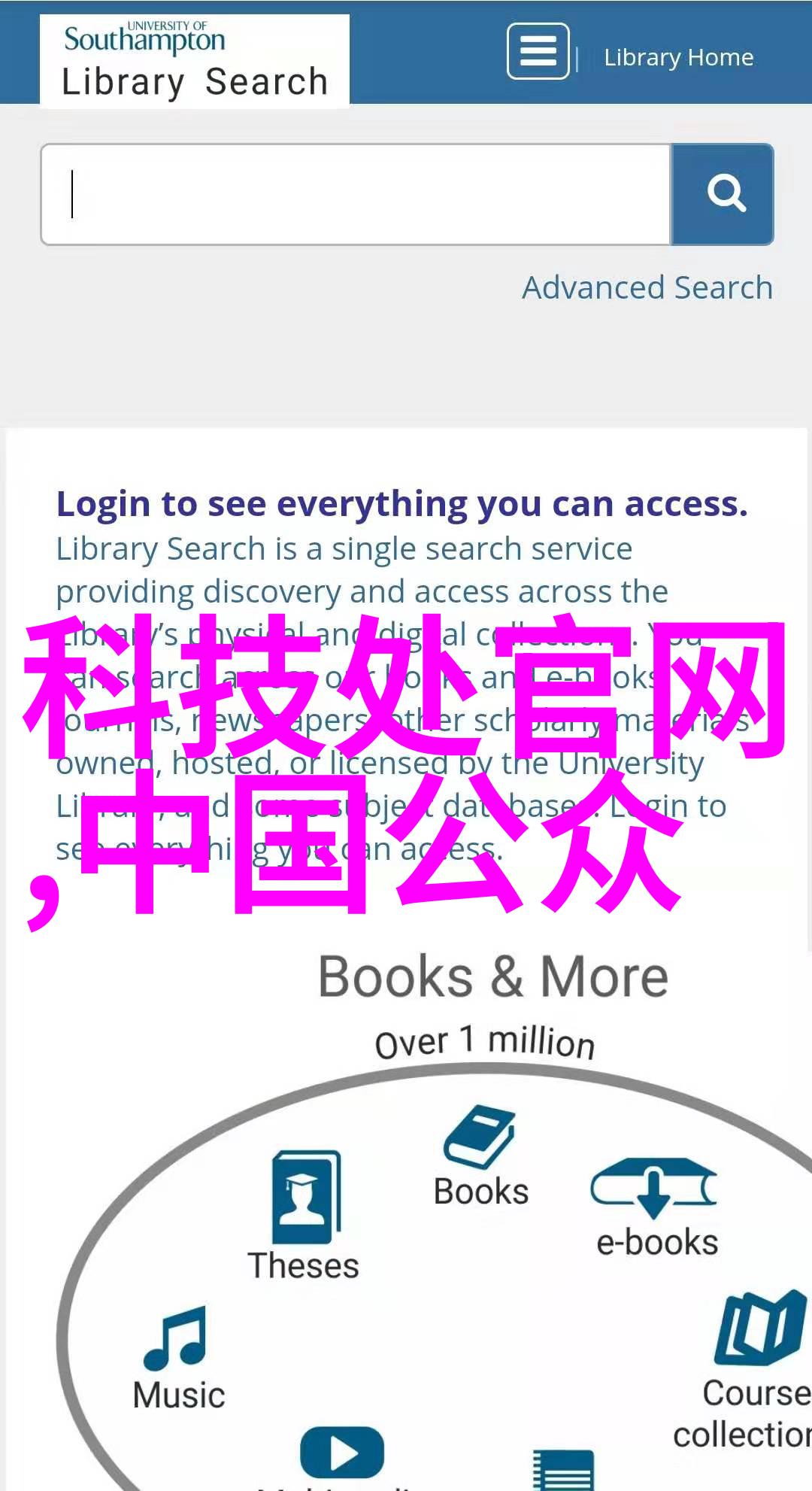Go to Library Home
Screen dimensions: 812x1491
coord(678,58)
